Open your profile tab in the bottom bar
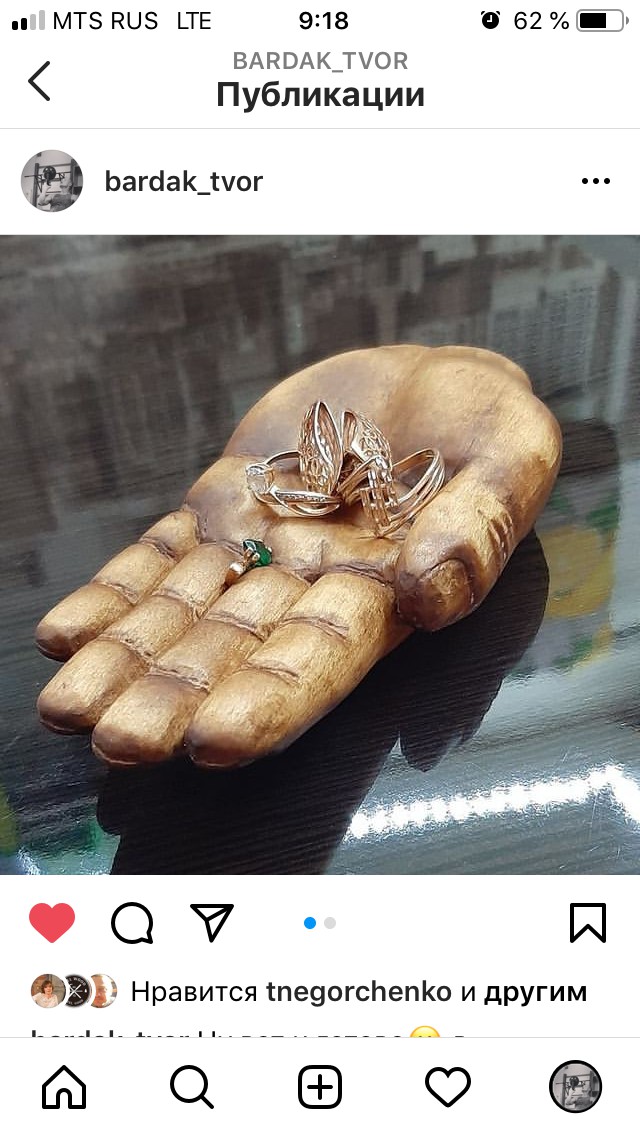This screenshot has height=1136, width=640. tap(576, 1086)
